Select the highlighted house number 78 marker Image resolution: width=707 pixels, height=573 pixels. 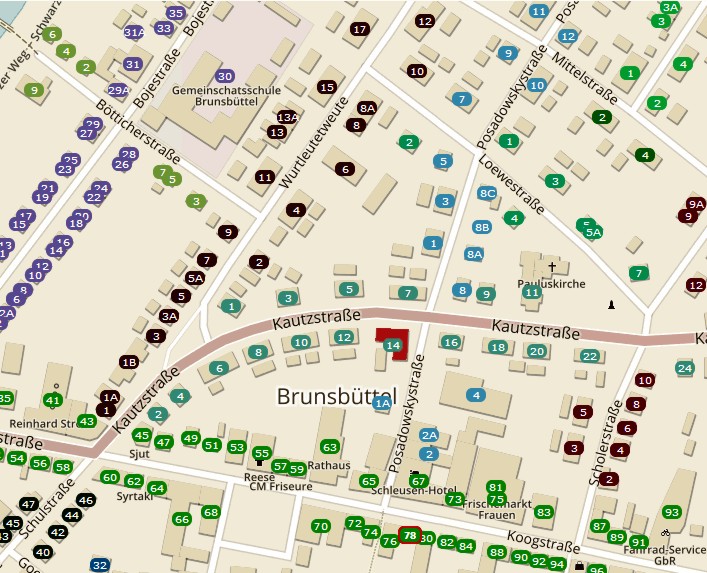click(x=410, y=536)
